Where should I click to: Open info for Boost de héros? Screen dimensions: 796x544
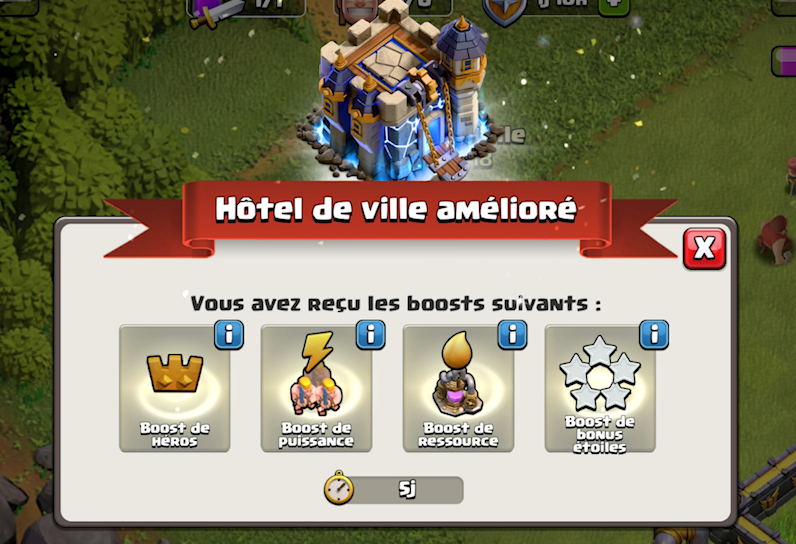click(228, 334)
